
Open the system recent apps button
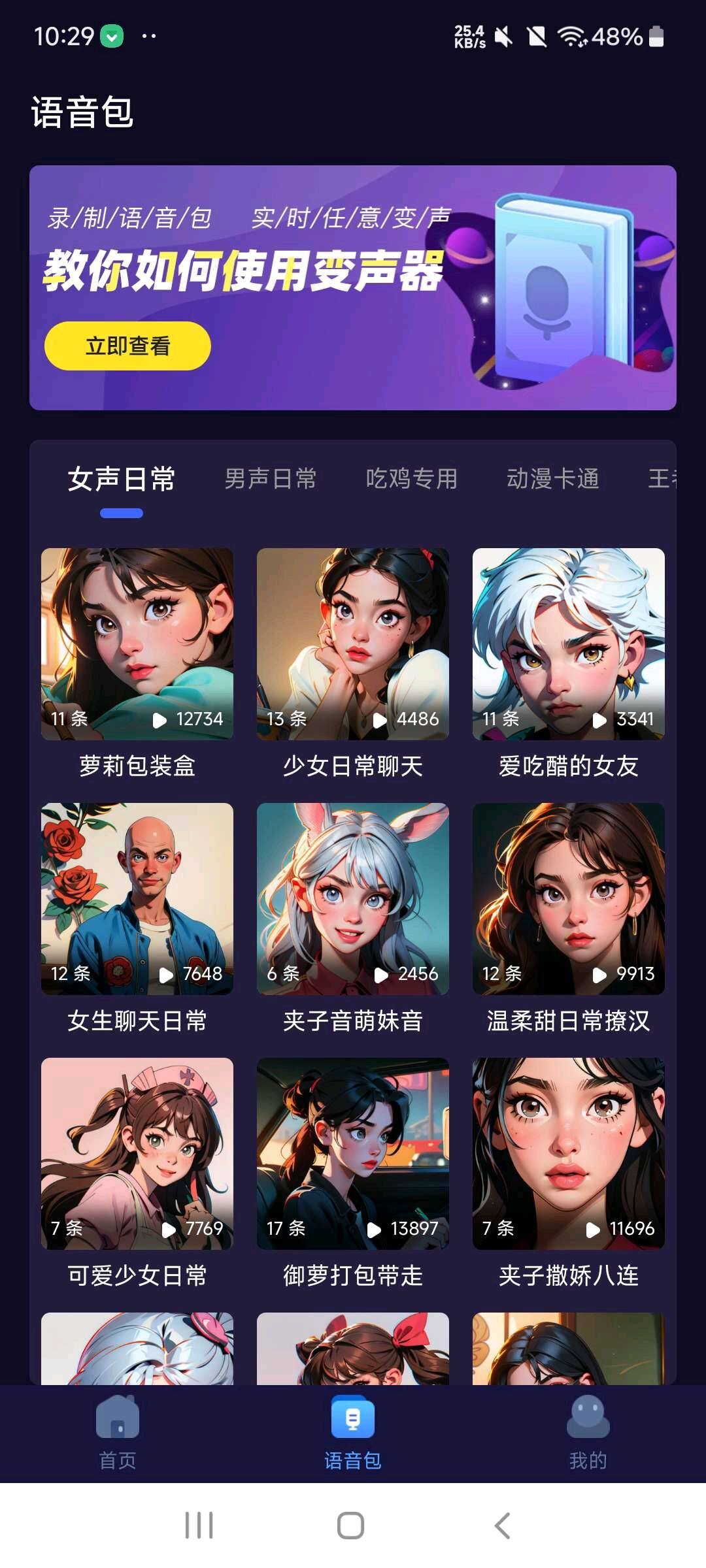[x=199, y=1526]
